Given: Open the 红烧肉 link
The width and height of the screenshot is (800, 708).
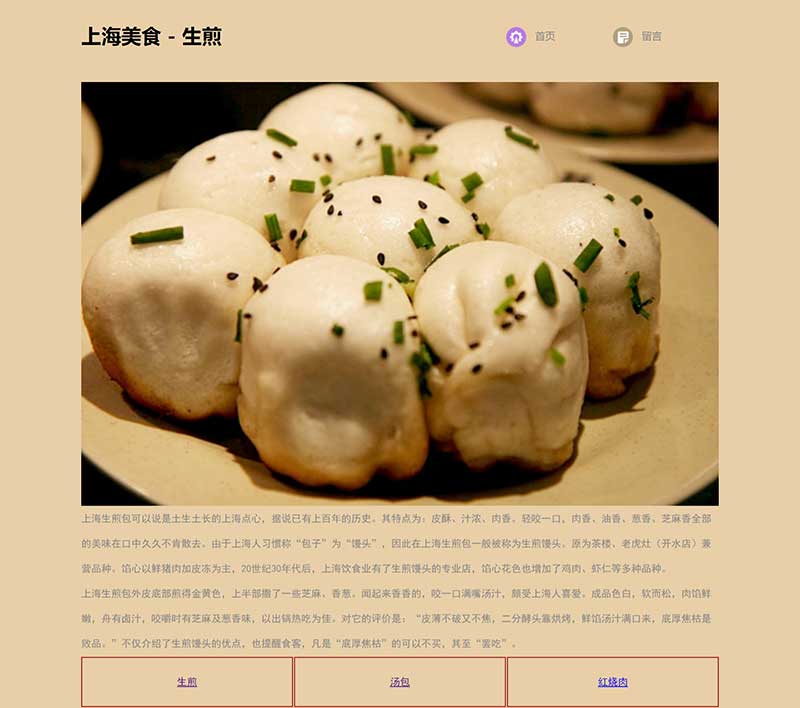Looking at the screenshot, I should click(613, 682).
